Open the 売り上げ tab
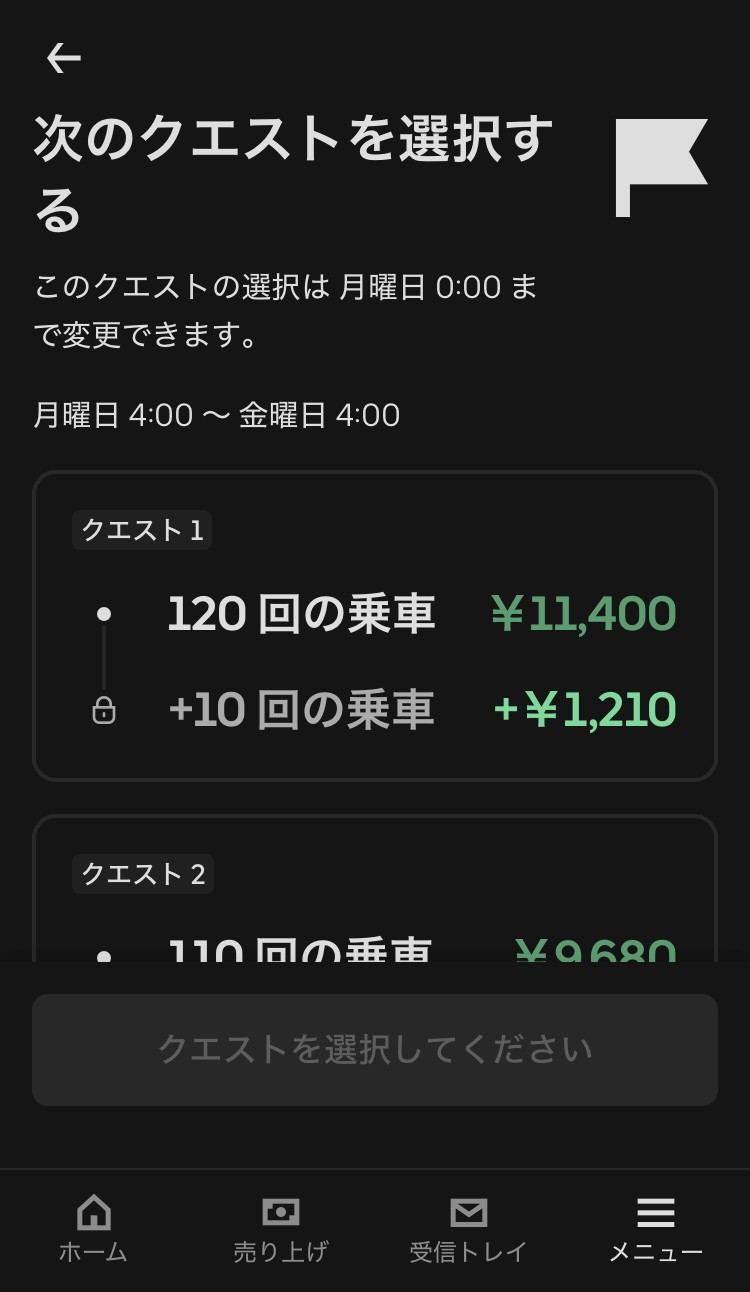The width and height of the screenshot is (750, 1292). tap(280, 1230)
